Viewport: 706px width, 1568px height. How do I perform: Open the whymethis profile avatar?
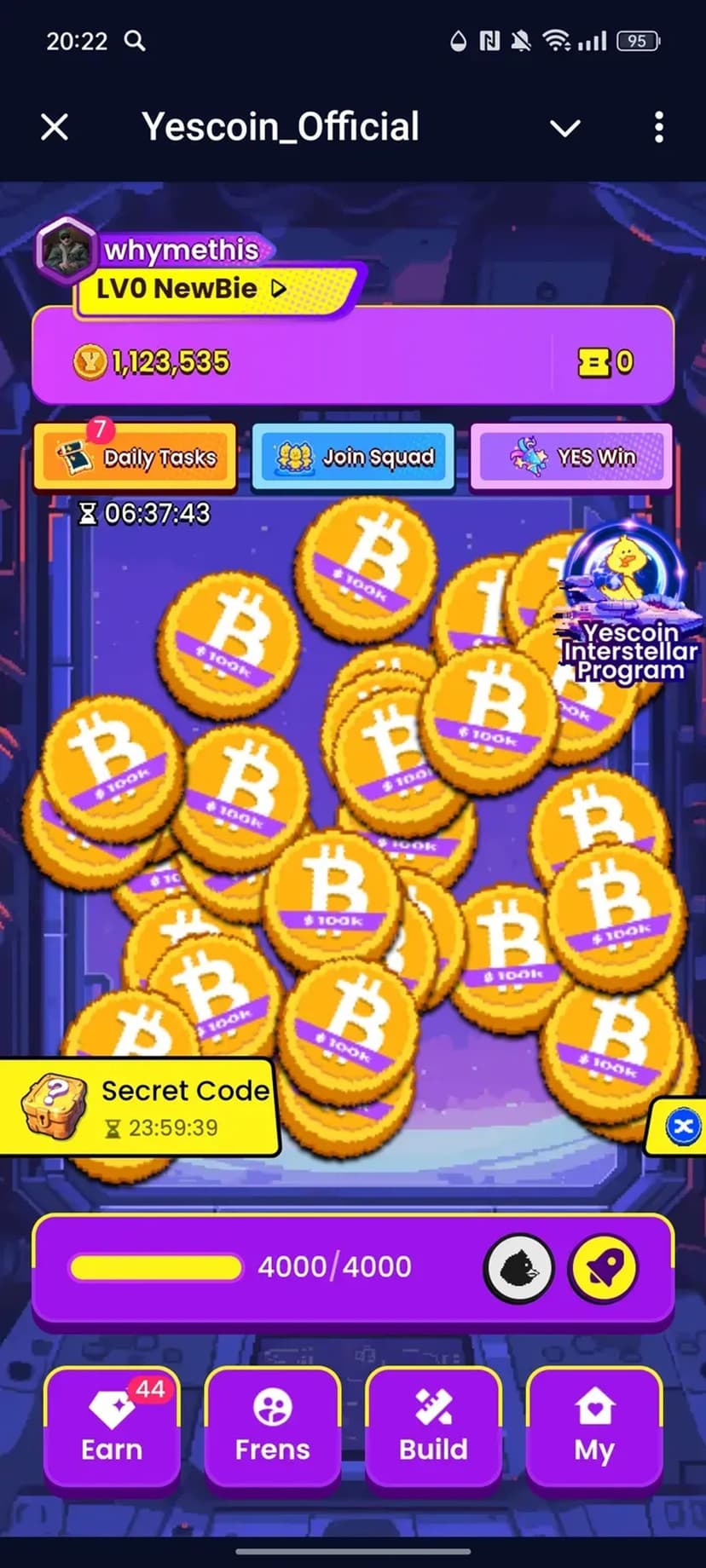(66, 250)
